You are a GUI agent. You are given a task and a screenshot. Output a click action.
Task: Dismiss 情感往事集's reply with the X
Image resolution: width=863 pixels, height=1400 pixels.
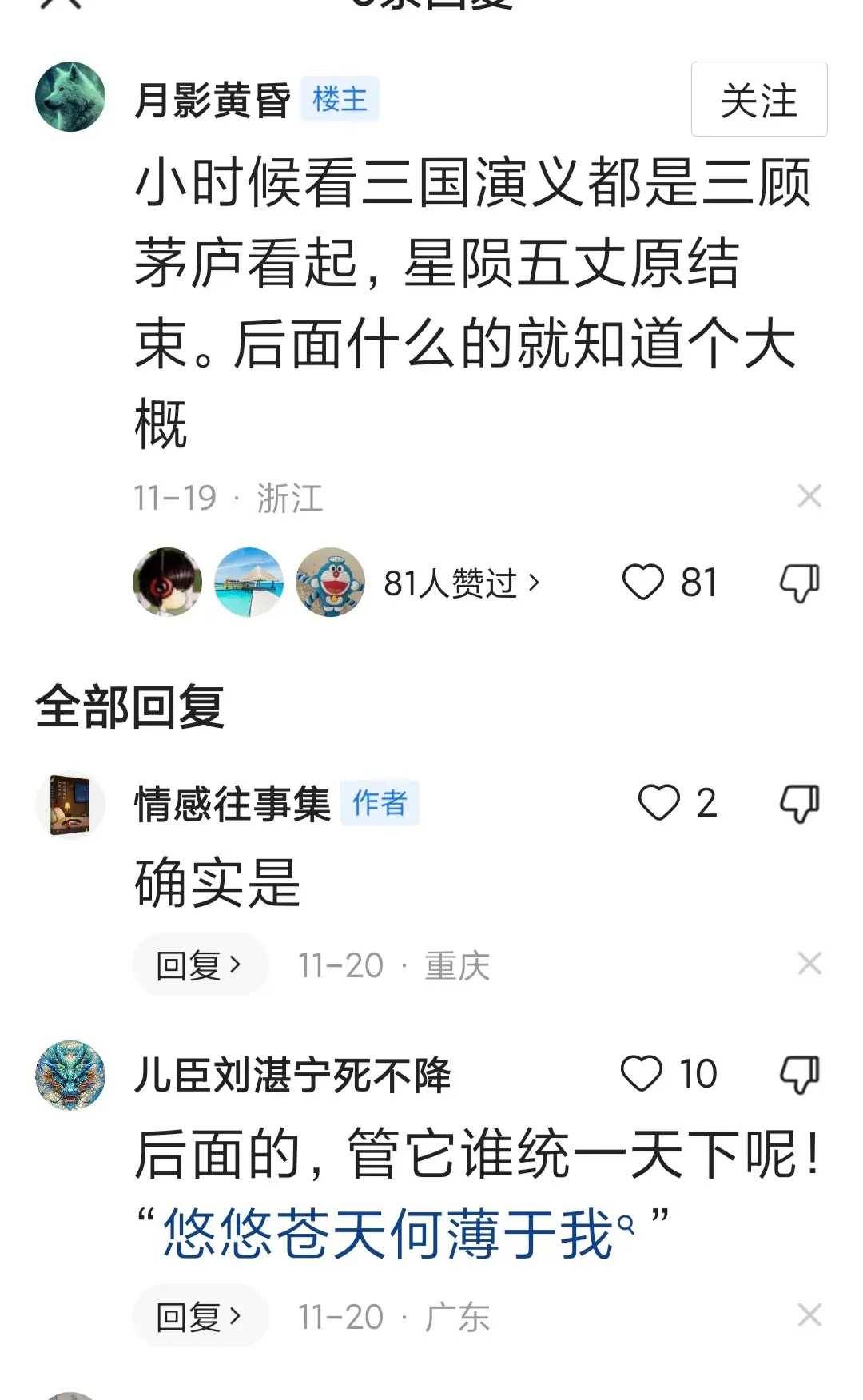pyautogui.click(x=809, y=964)
